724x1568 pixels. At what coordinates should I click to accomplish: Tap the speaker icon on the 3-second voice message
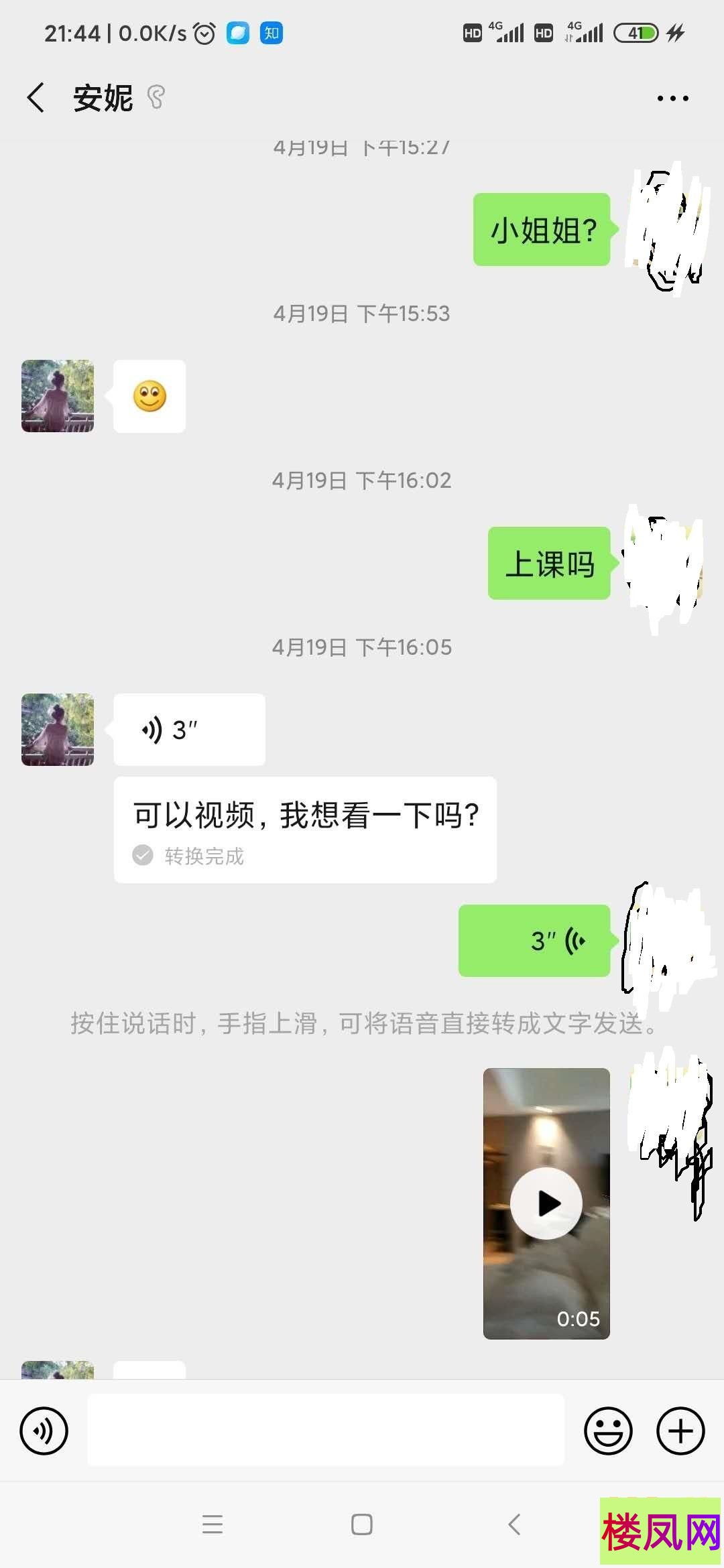point(152,730)
